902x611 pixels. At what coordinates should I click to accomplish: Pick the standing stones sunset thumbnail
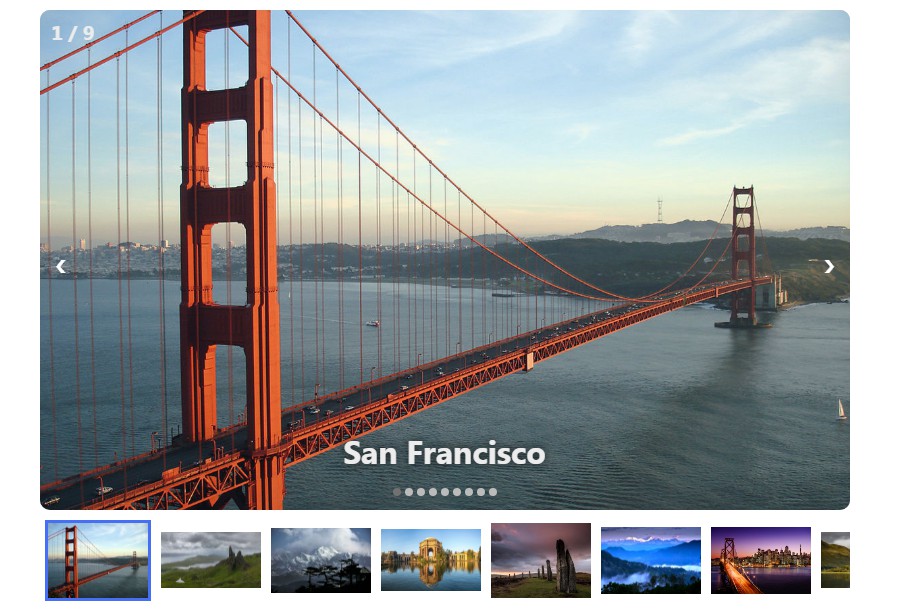pos(541,560)
